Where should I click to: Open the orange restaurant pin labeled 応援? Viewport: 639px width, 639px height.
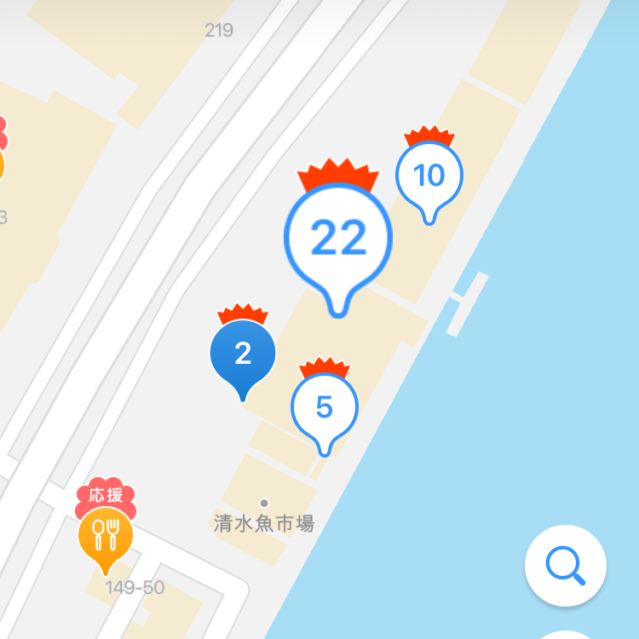(x=105, y=535)
